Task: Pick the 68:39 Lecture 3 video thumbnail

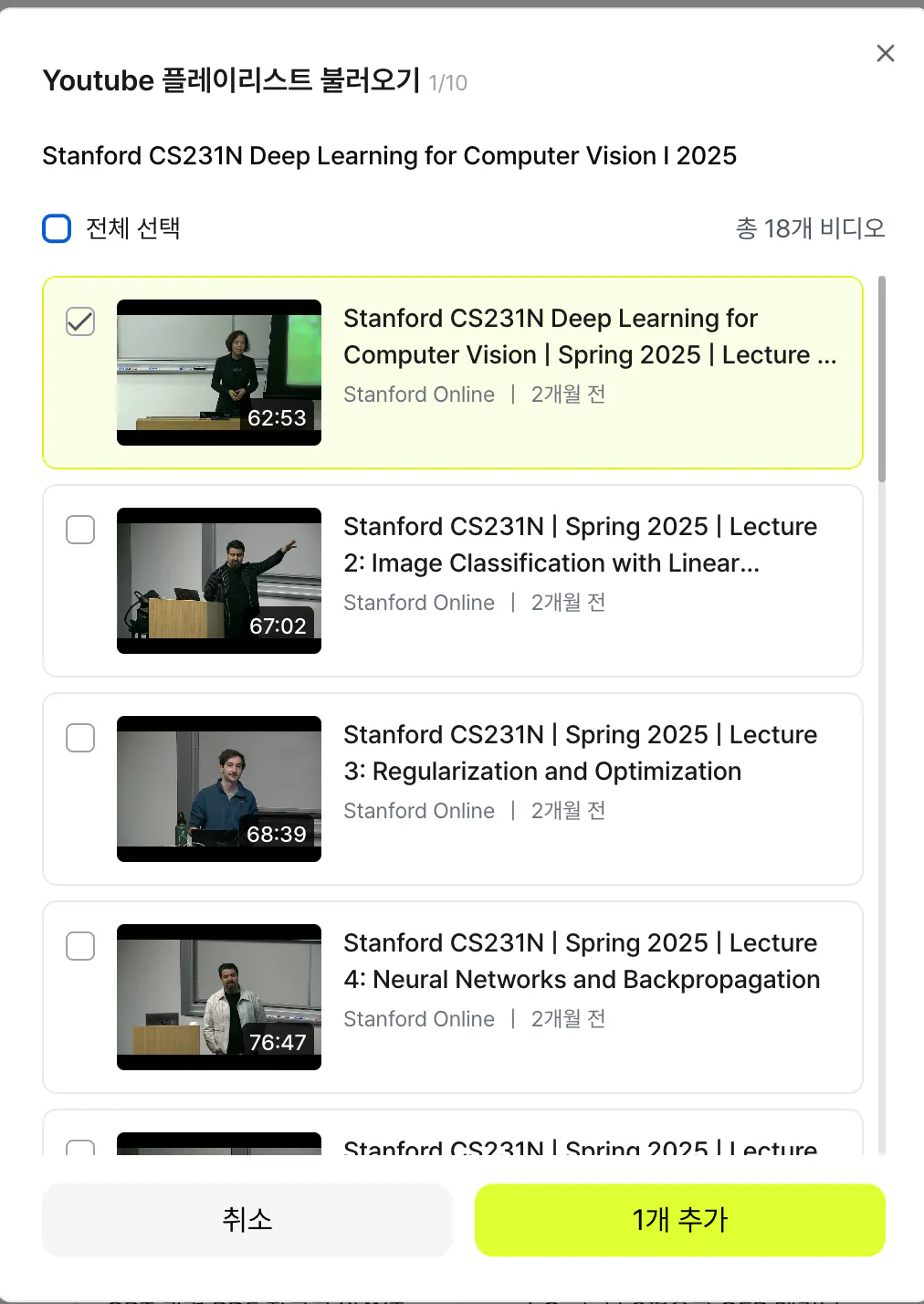Action: coord(219,789)
